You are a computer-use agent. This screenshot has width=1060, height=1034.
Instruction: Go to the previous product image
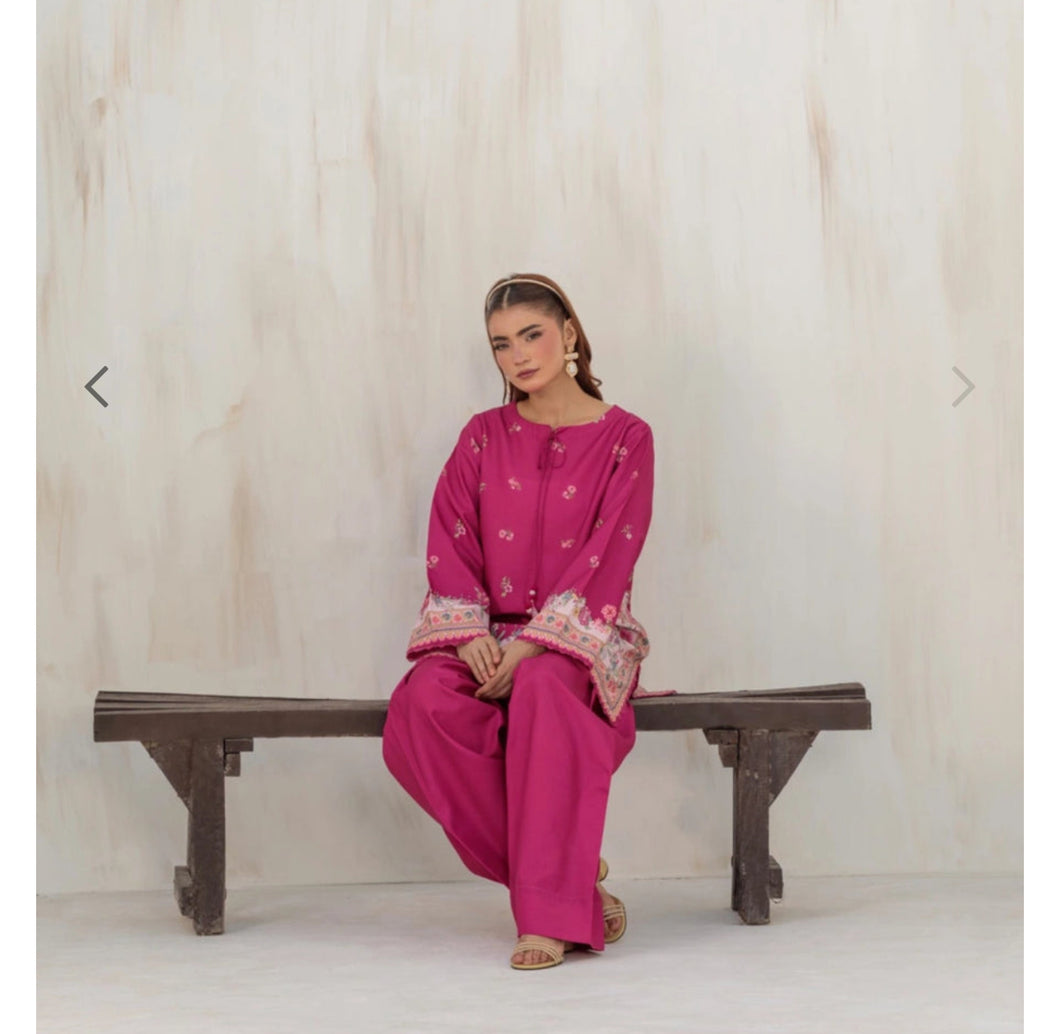coord(96,386)
